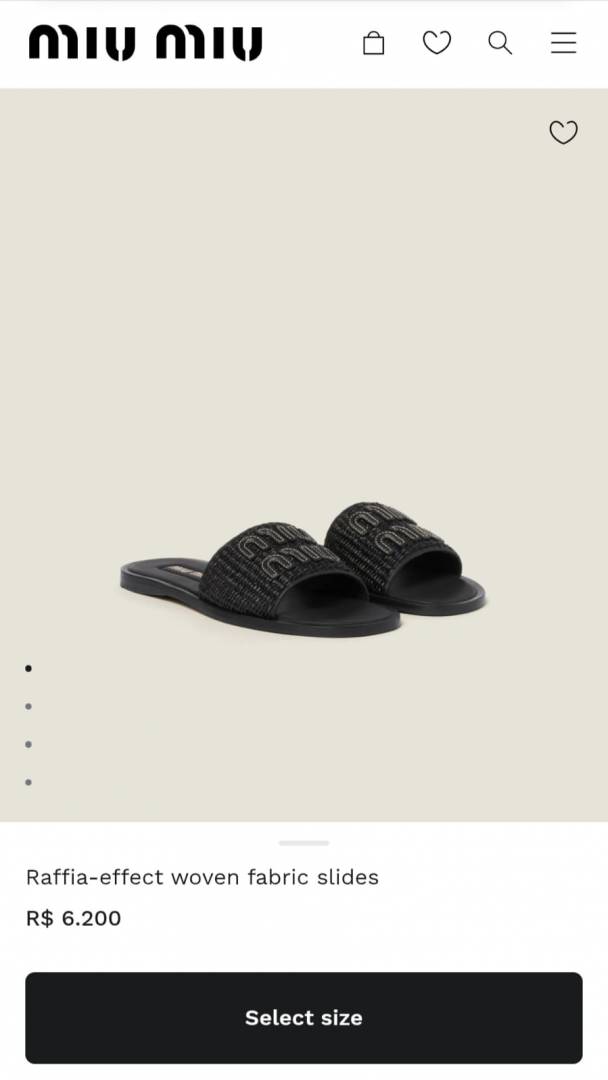608x1080 pixels.
Task: Open the shopping bag
Action: click(373, 43)
